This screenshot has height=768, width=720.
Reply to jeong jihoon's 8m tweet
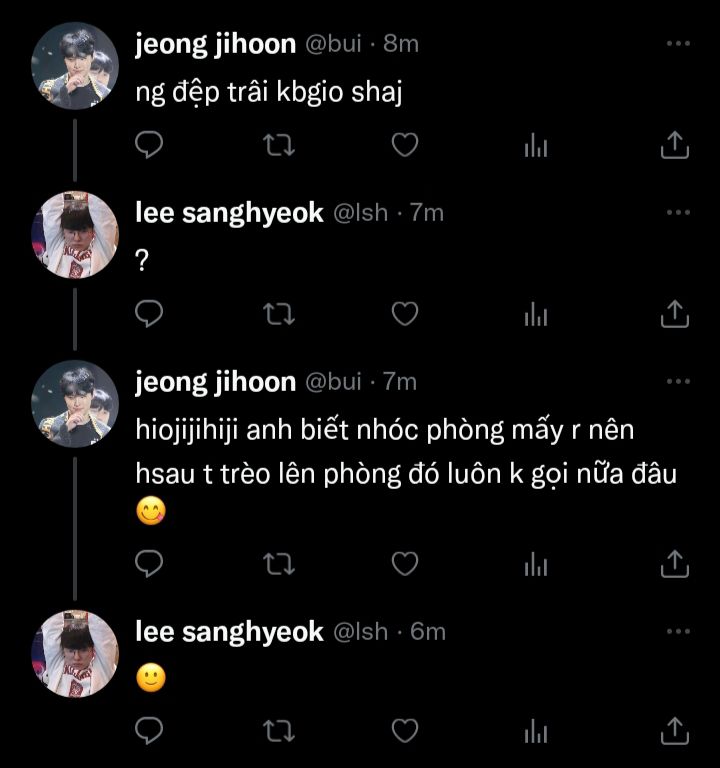pyautogui.click(x=149, y=146)
